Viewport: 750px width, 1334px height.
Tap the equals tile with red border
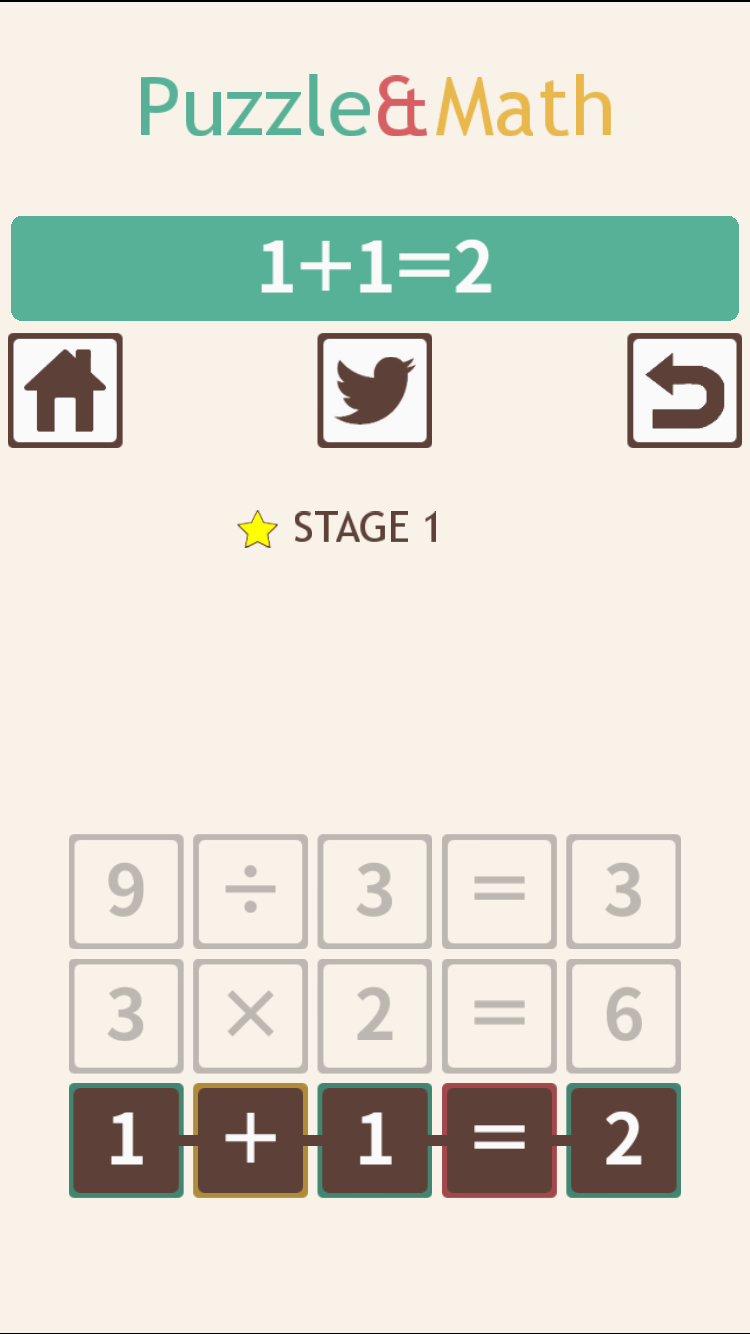499,1140
